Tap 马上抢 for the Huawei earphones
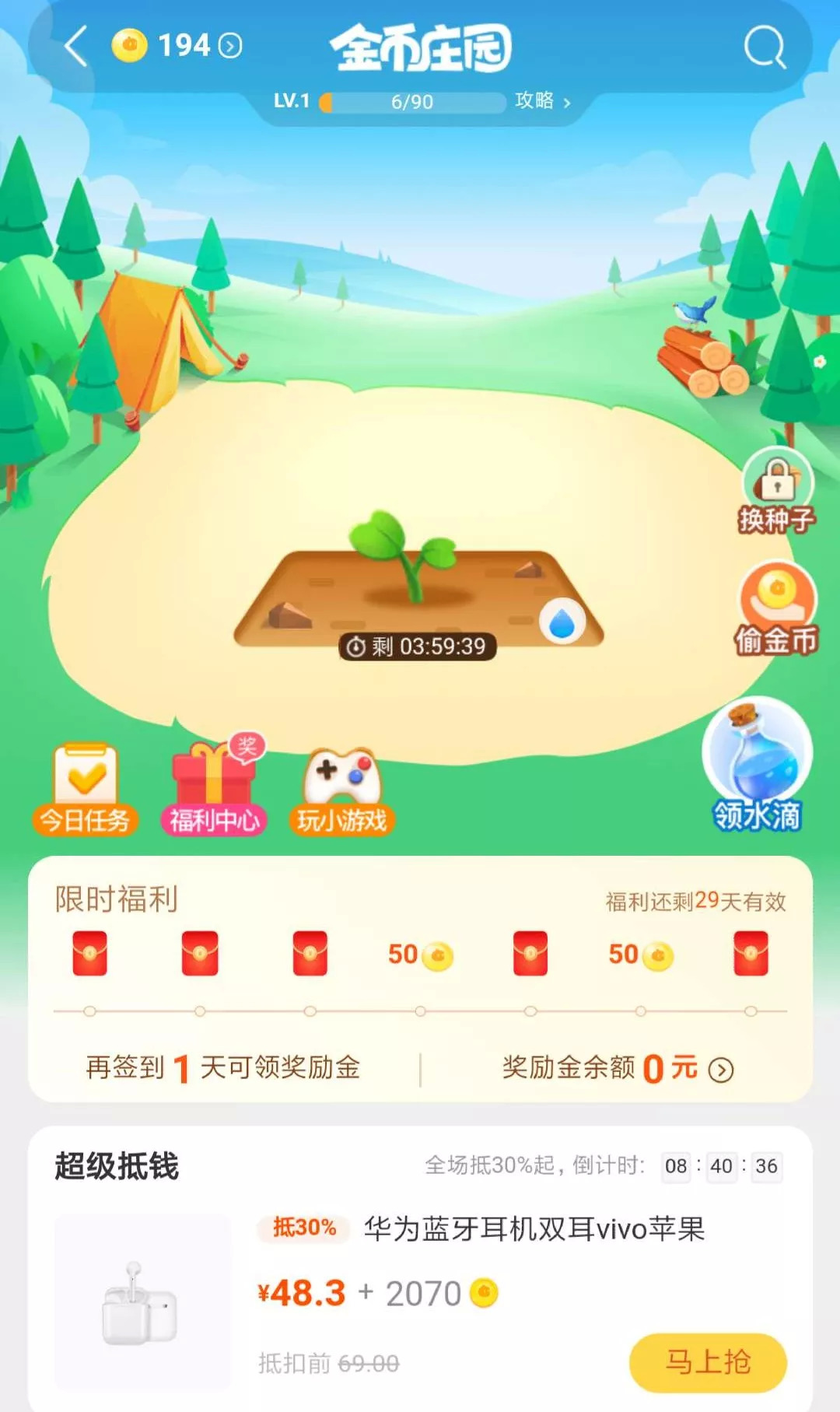Screen dimensions: 840x1412 click(x=707, y=1362)
